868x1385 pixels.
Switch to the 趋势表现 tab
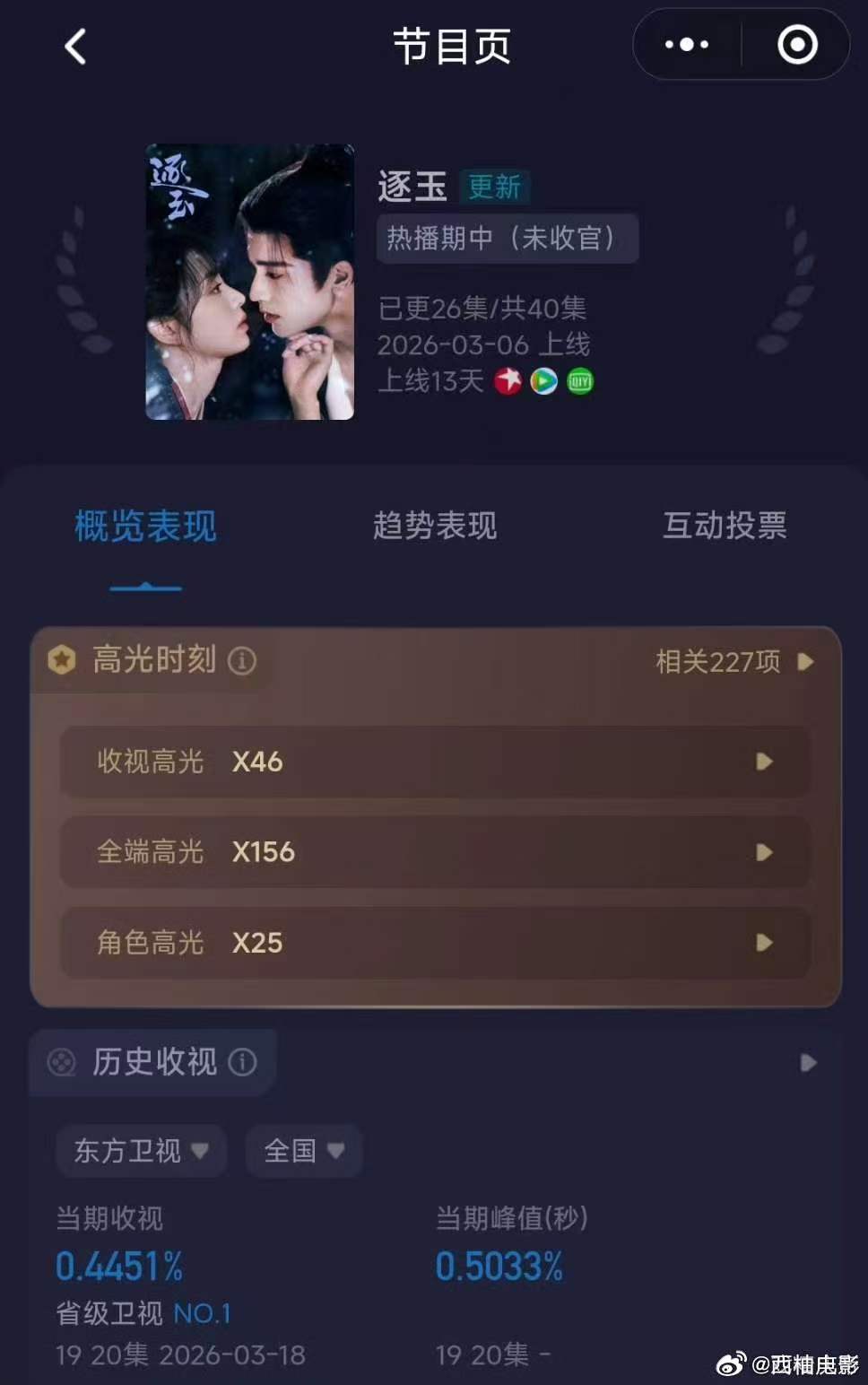tap(434, 527)
